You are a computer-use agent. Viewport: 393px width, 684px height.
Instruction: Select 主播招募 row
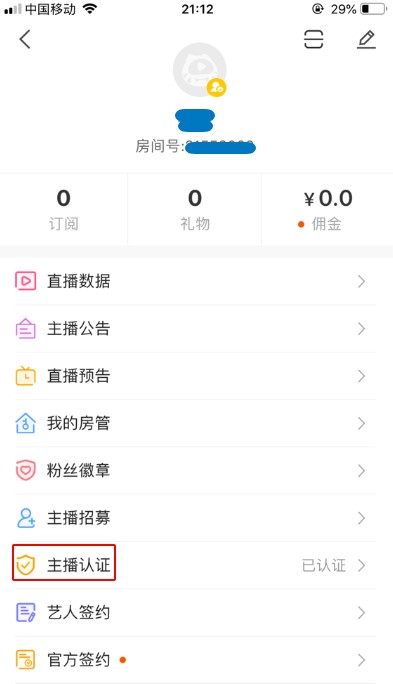point(196,518)
